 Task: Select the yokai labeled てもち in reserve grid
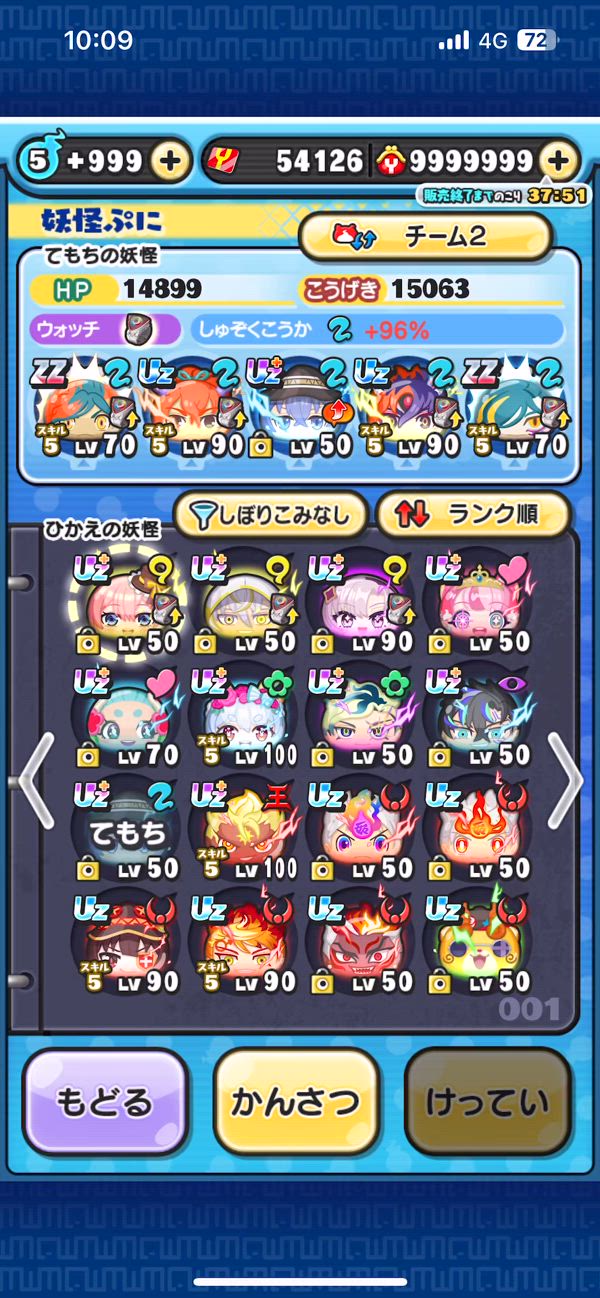(126, 829)
